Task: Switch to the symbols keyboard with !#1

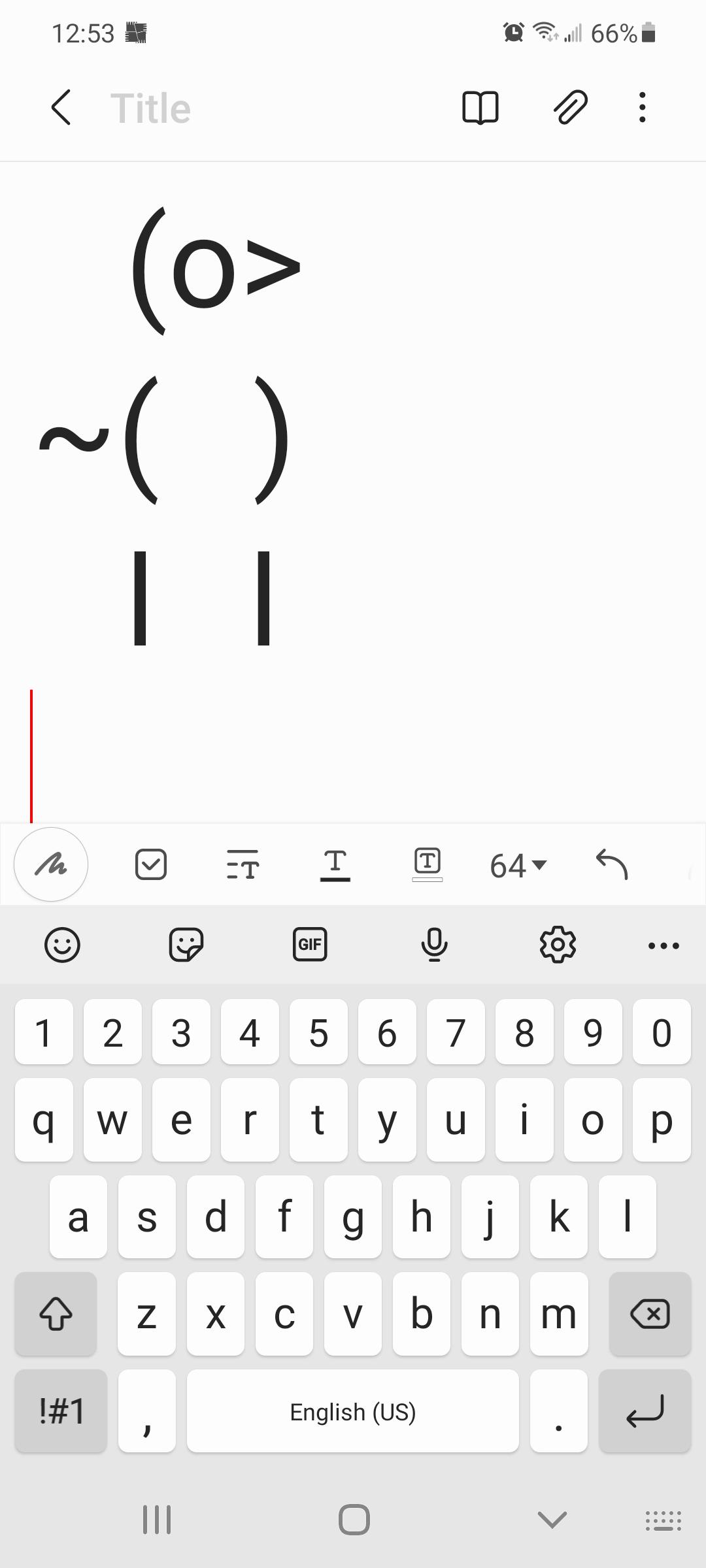Action: (x=60, y=1411)
